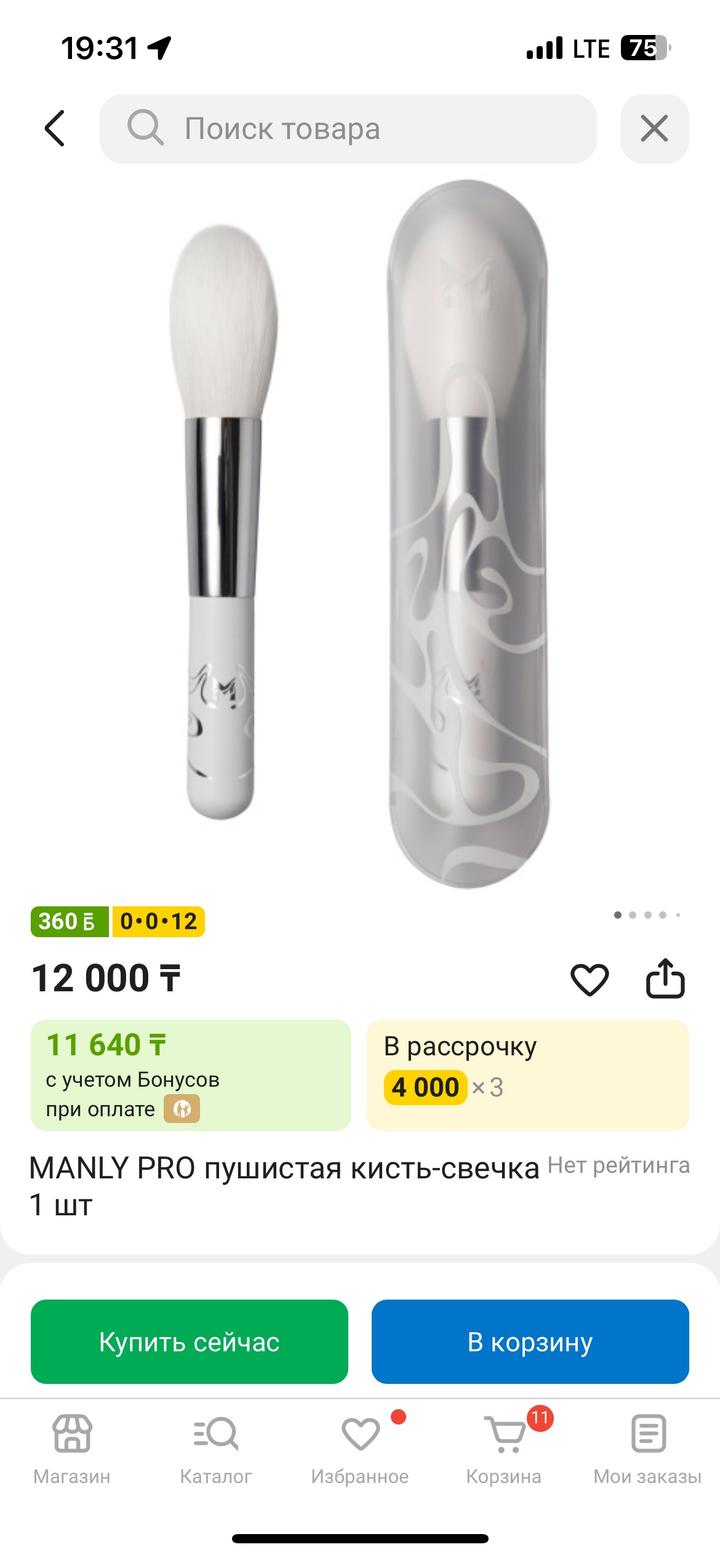Select the 11 640 ₸ bonus price option
The image size is (720, 1558).
[x=190, y=1075]
